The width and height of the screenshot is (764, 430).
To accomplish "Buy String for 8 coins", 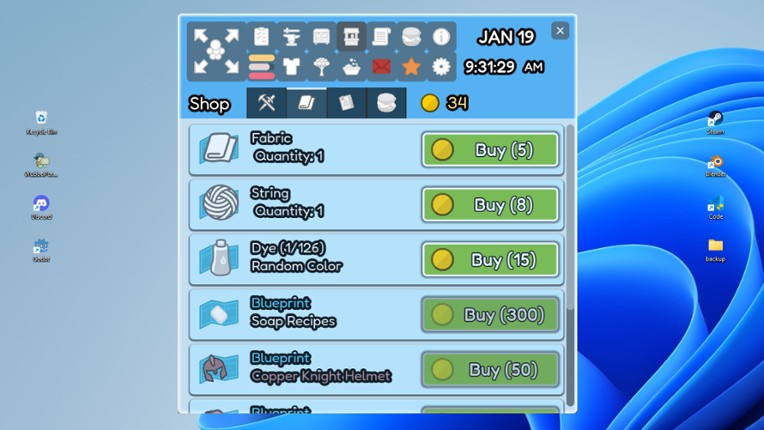I will [x=490, y=205].
